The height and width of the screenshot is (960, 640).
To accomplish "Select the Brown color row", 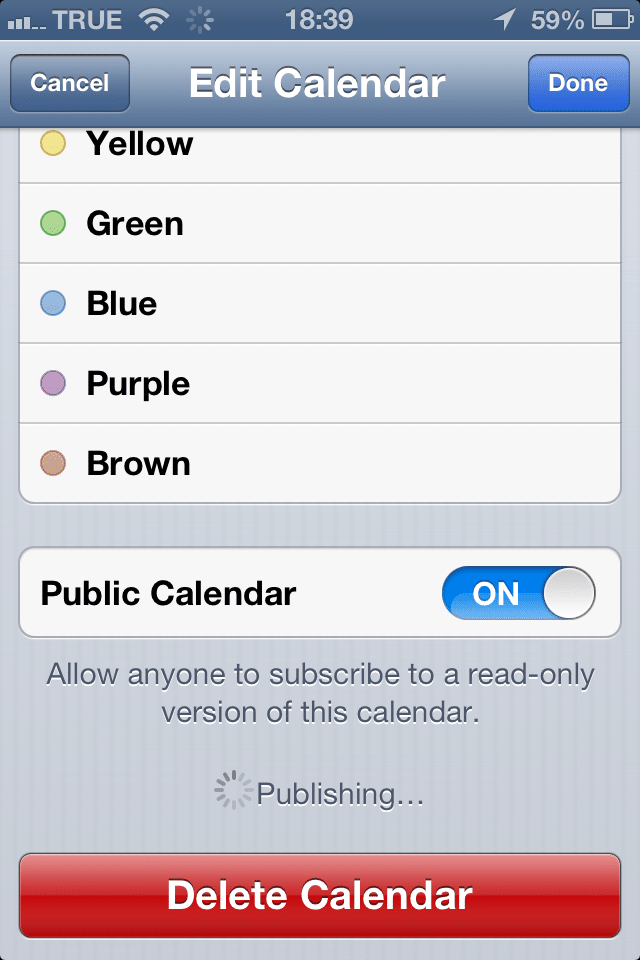I will (x=320, y=463).
